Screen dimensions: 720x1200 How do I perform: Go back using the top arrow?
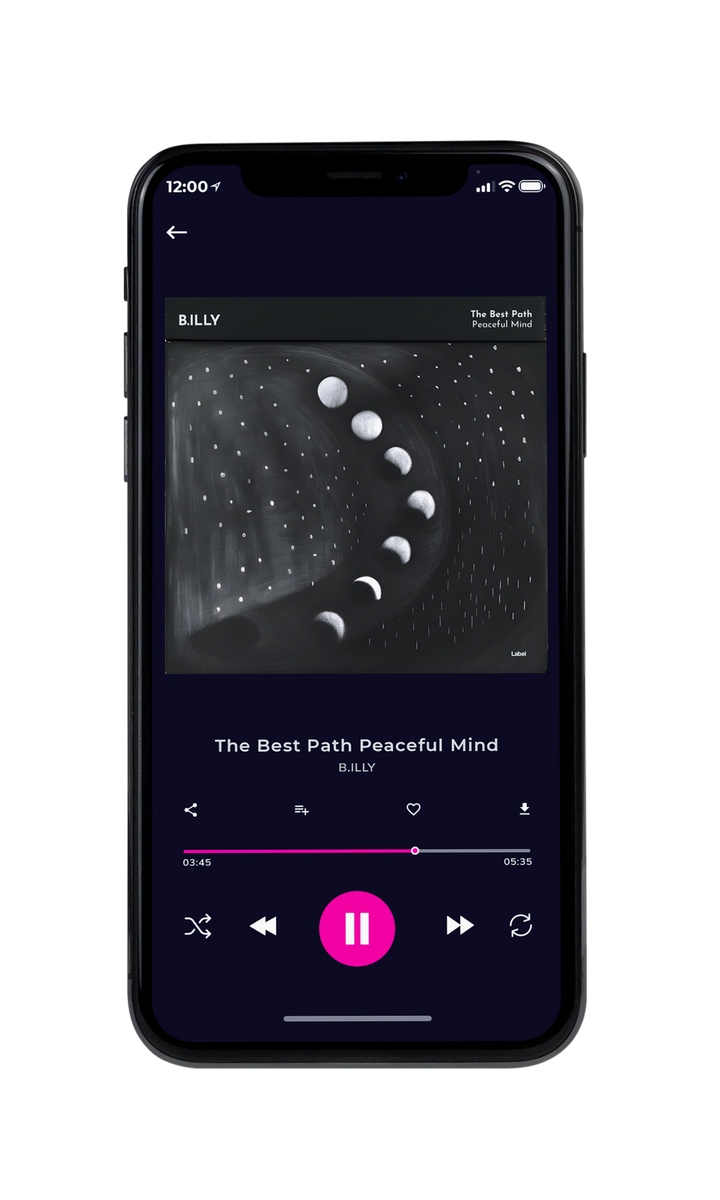pos(177,232)
